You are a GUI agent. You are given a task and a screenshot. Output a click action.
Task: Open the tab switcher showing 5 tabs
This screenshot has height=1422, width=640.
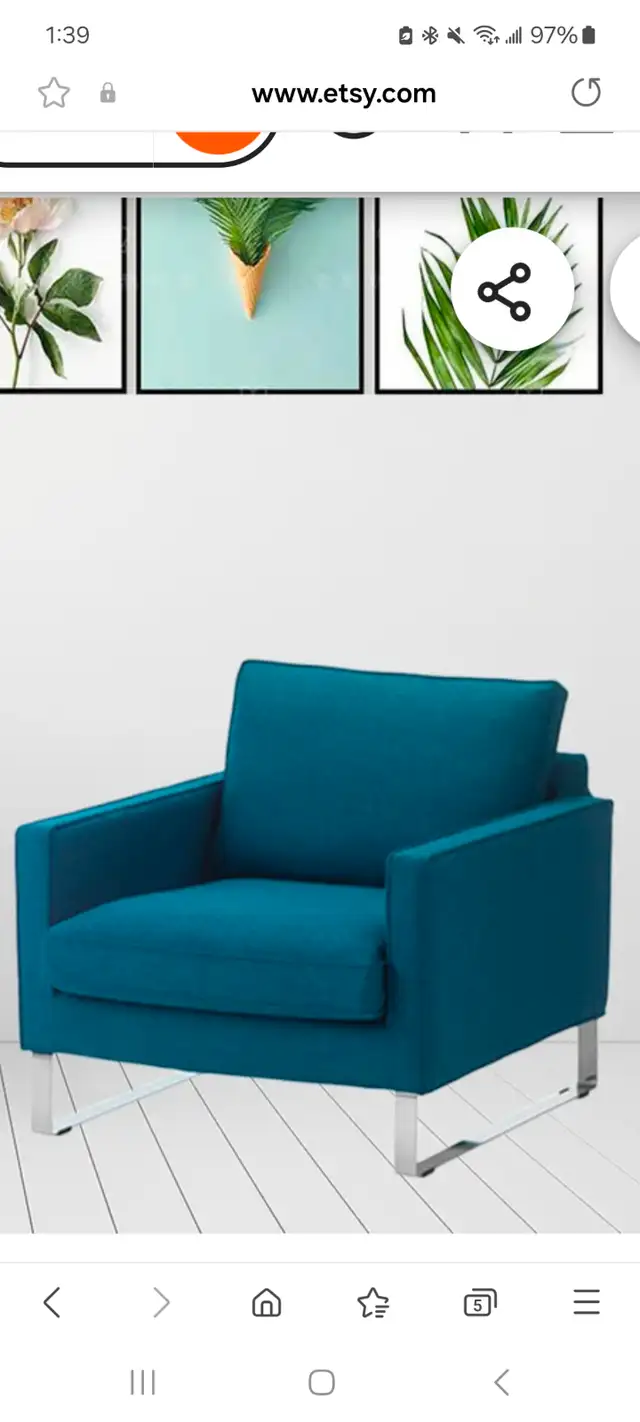pos(480,1303)
